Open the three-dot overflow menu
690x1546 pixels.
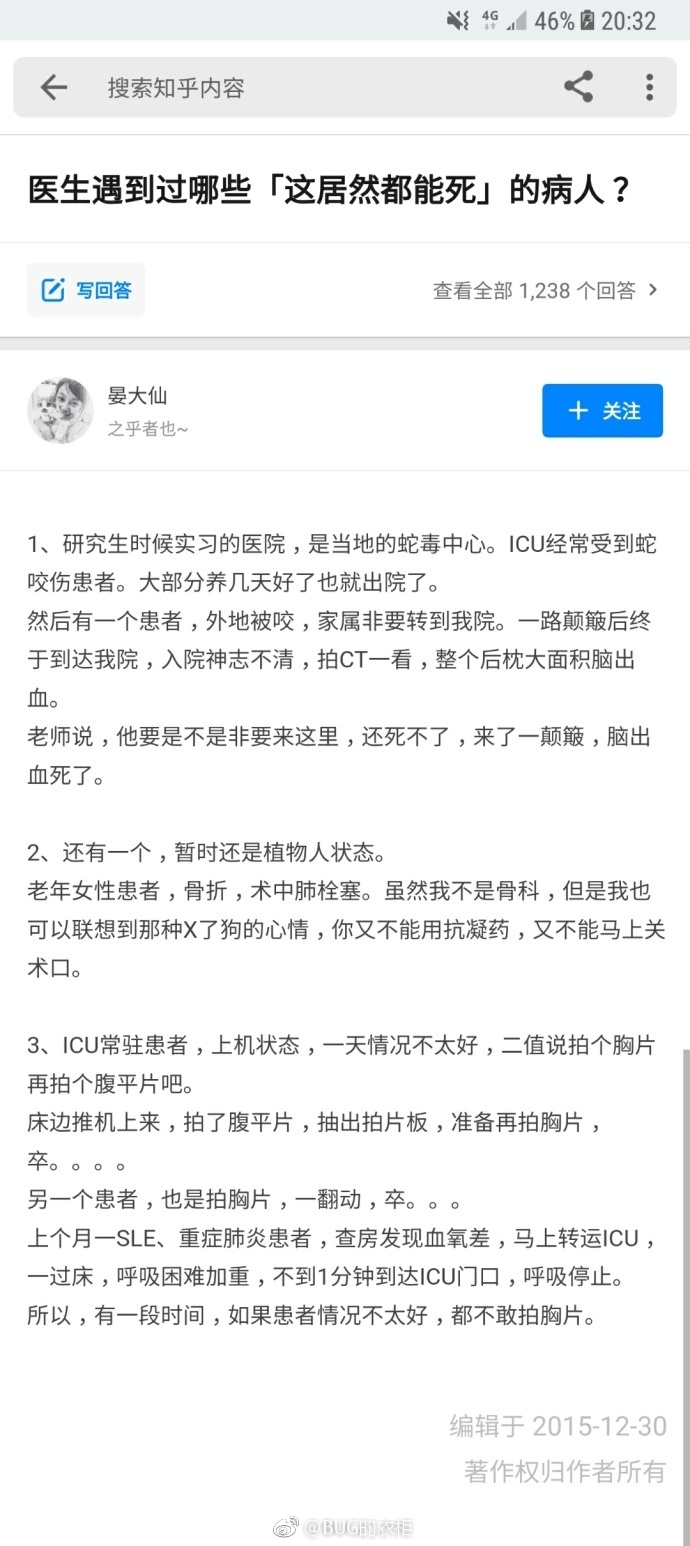point(649,87)
